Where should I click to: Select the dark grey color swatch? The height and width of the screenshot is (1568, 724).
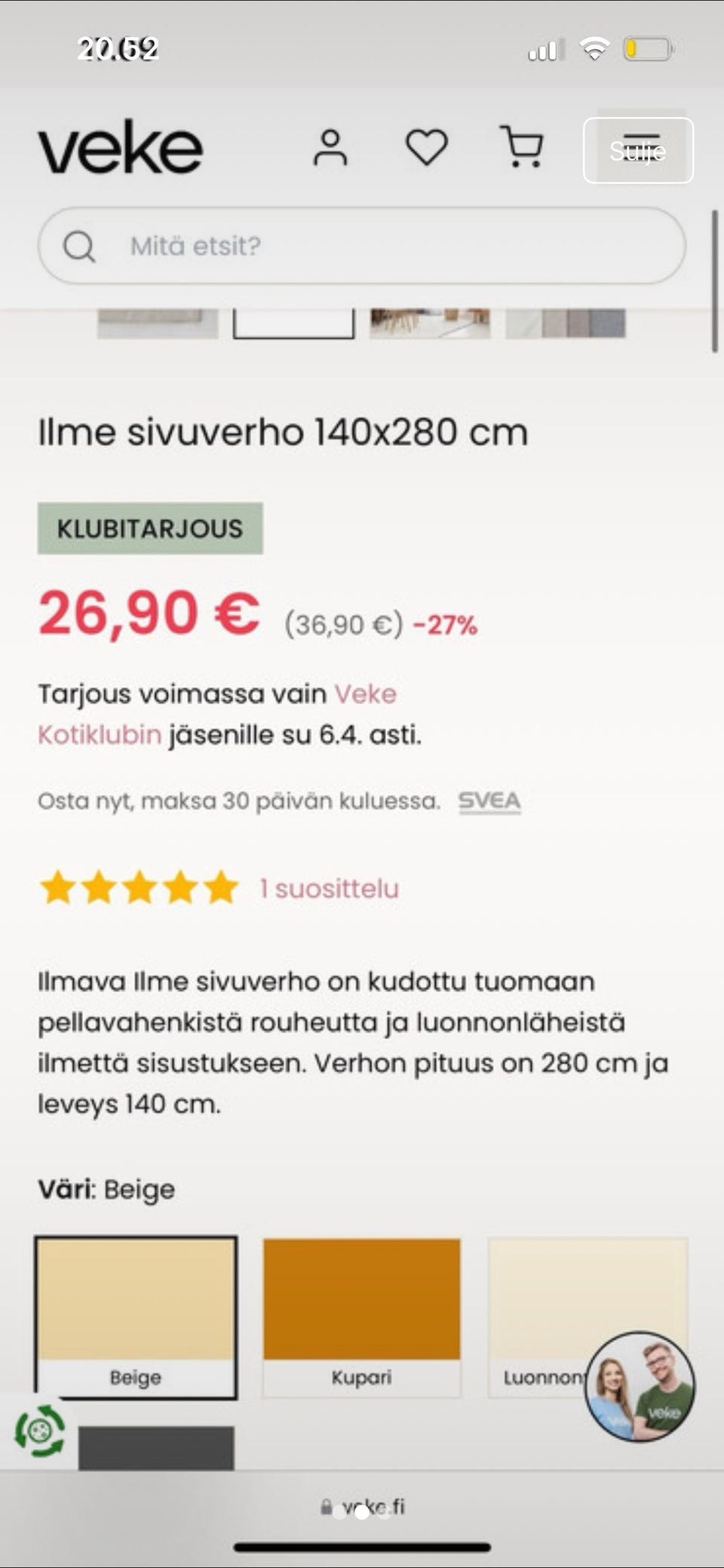click(156, 1447)
